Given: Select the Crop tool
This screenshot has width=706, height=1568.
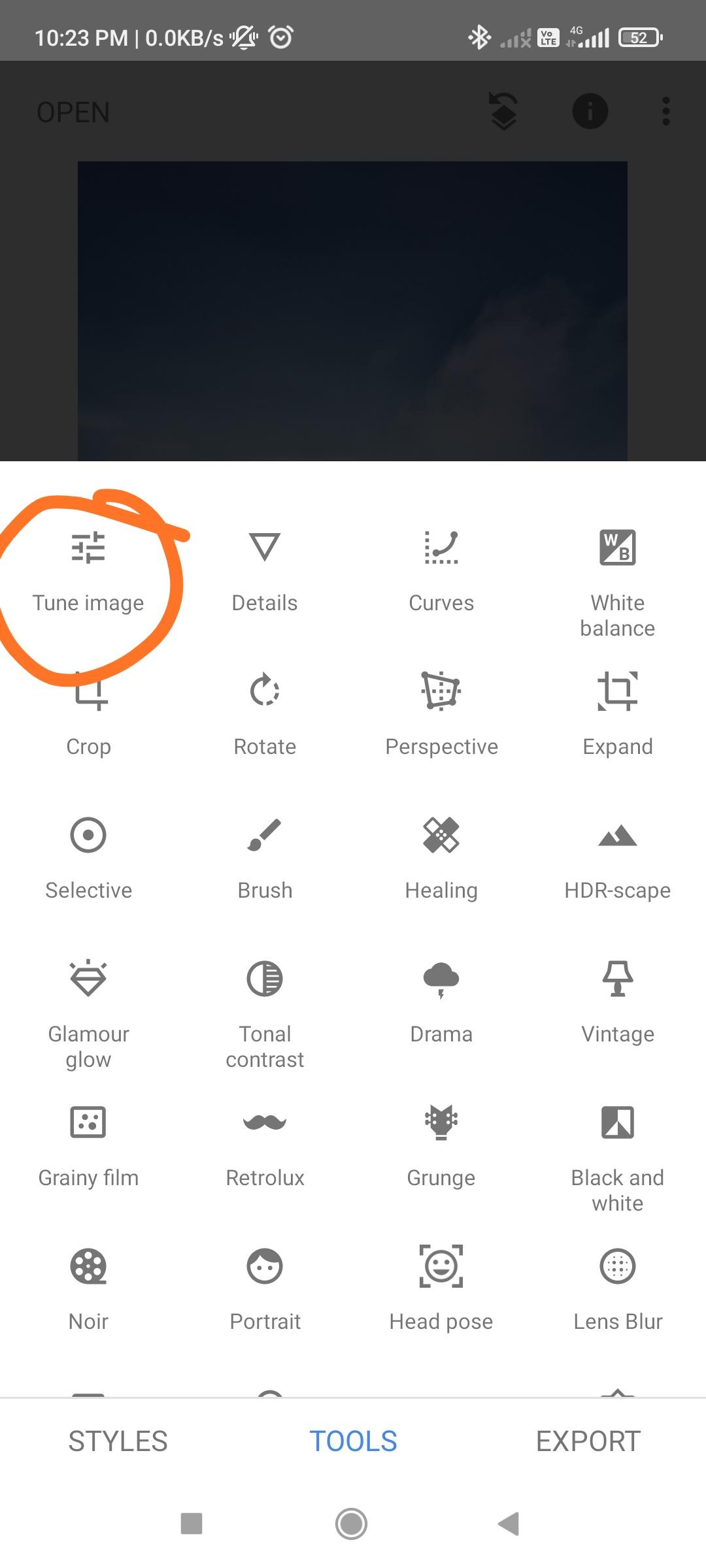Looking at the screenshot, I should [x=88, y=715].
